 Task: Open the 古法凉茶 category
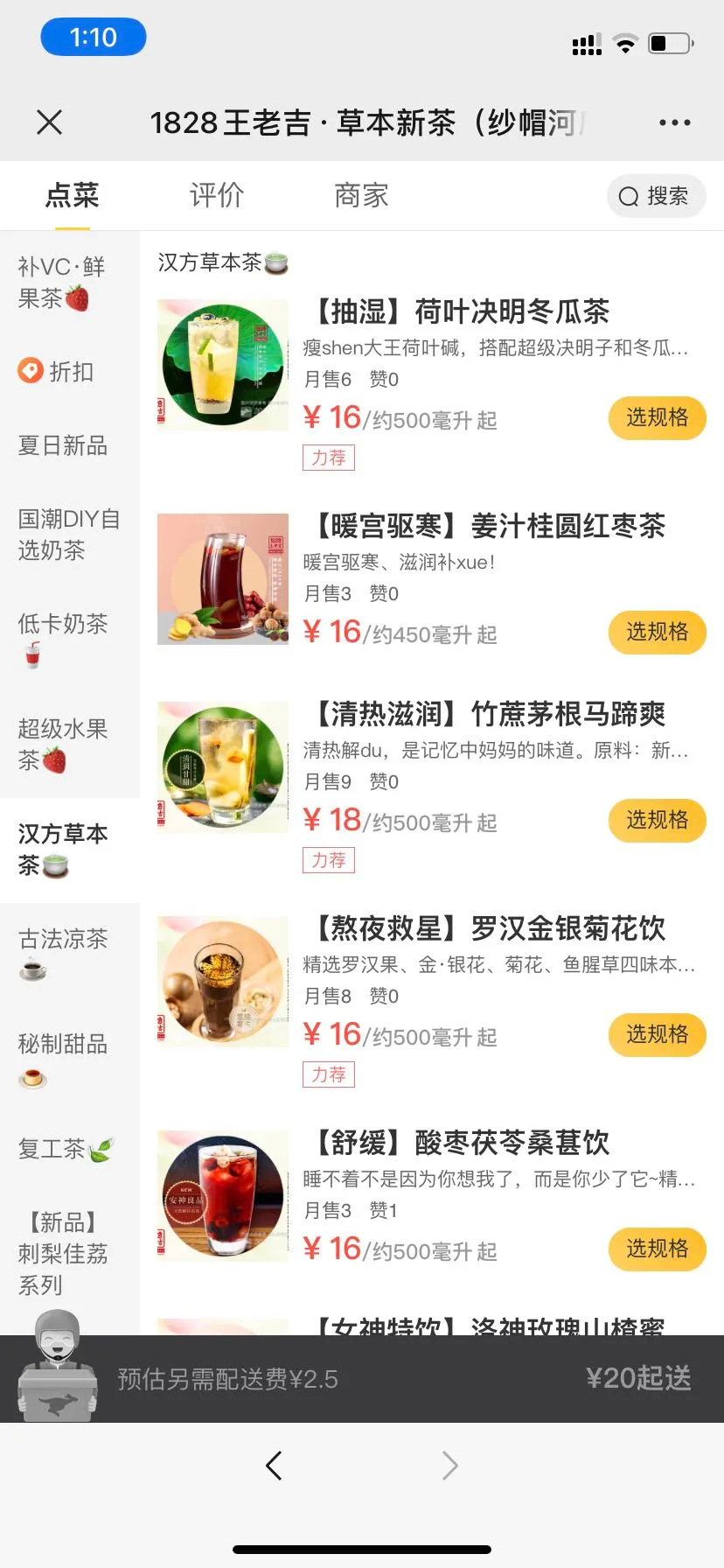click(x=63, y=954)
